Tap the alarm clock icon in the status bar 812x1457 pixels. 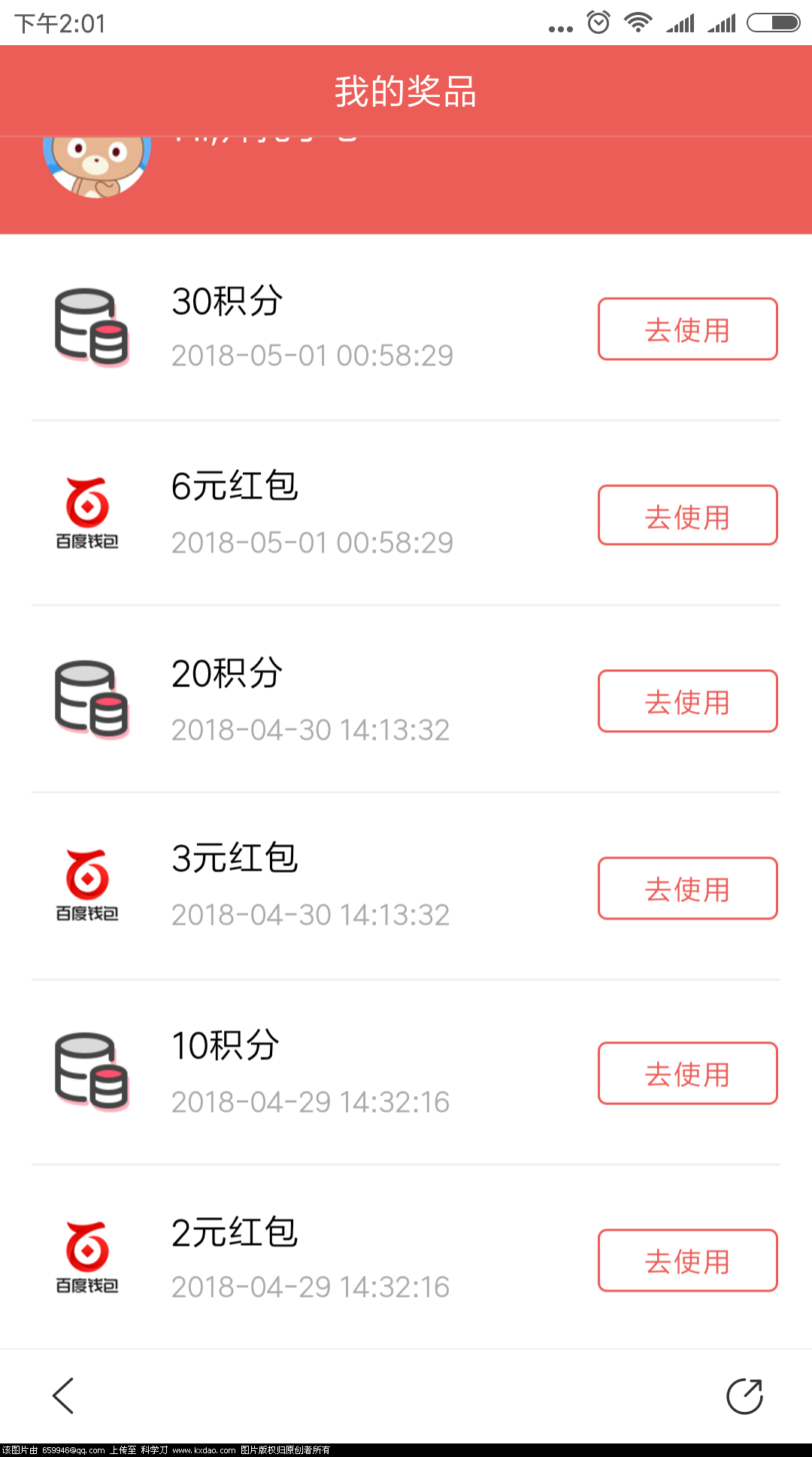point(596,22)
